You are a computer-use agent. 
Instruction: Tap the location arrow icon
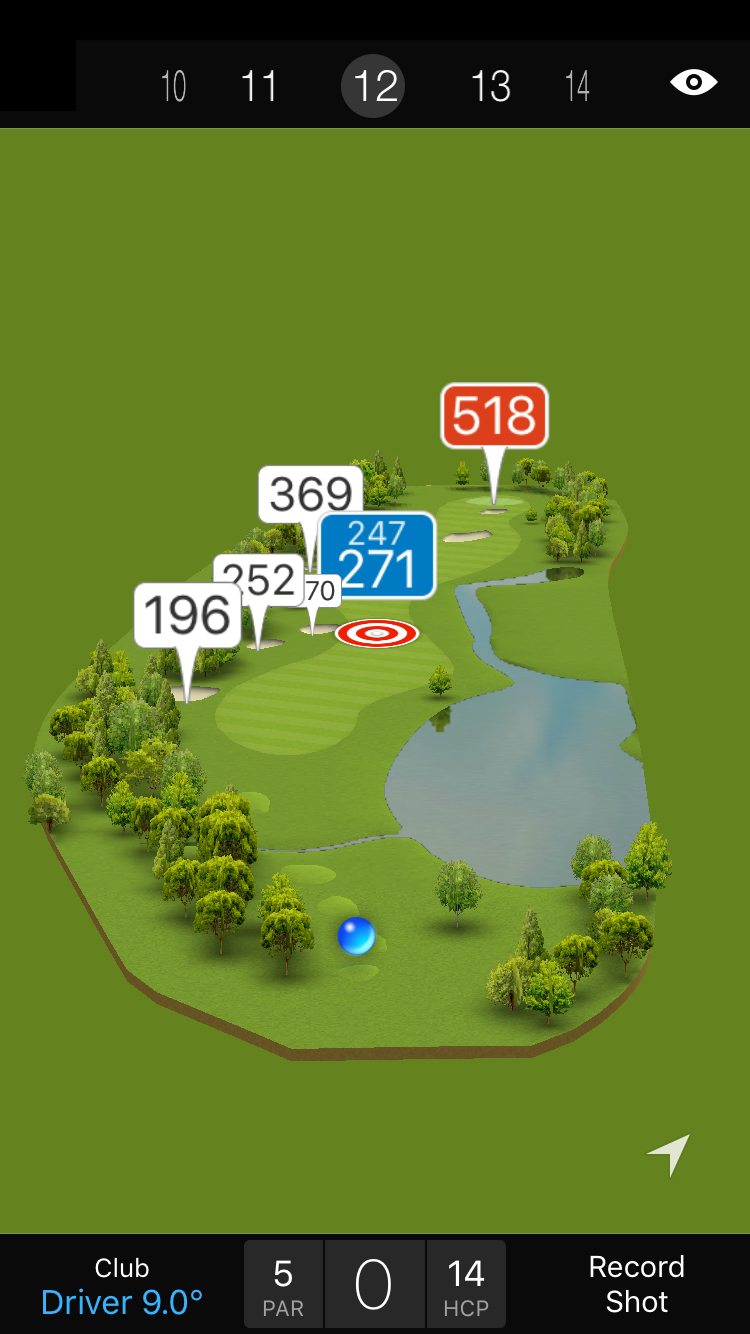tap(669, 1154)
